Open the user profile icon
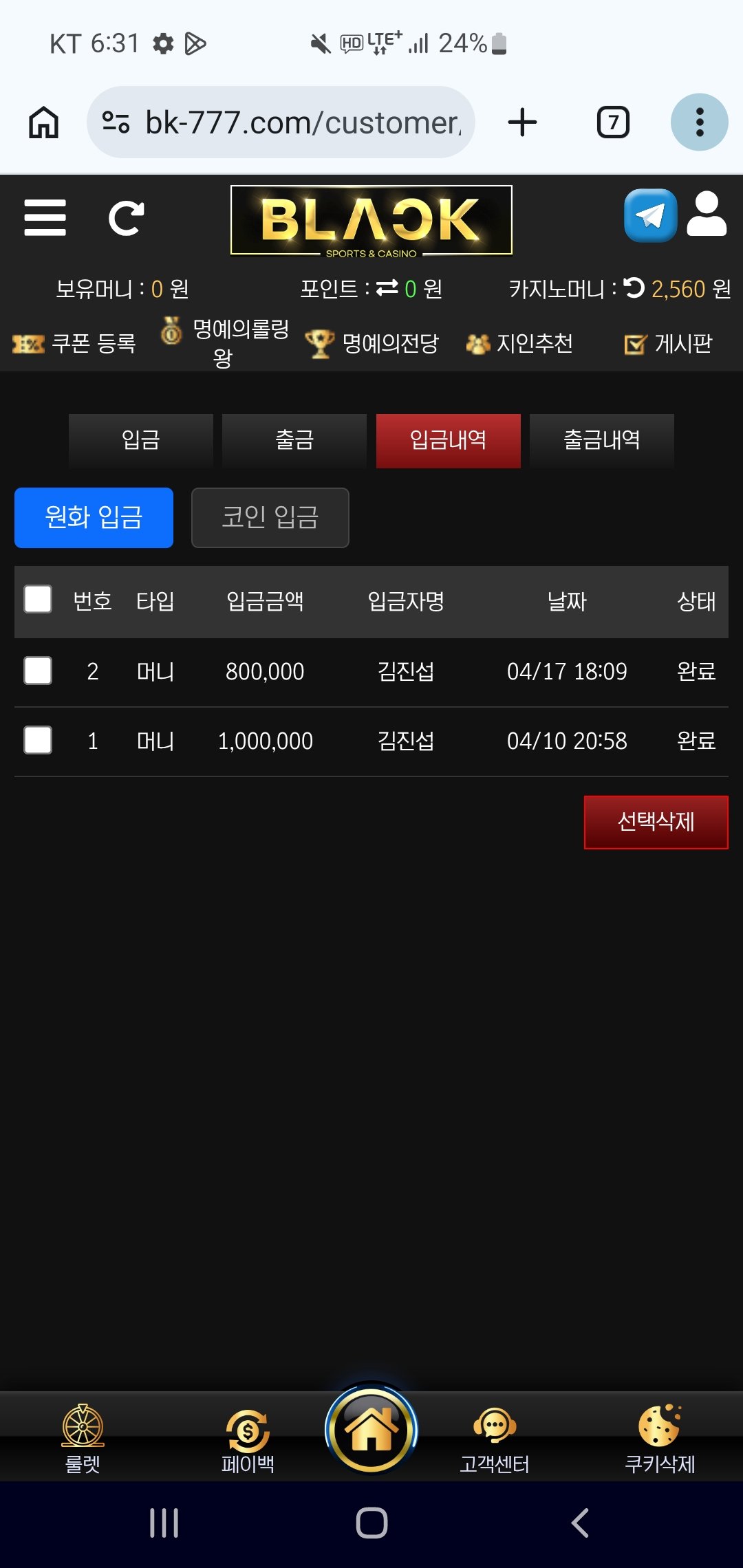This screenshot has height=1568, width=743. (x=707, y=215)
